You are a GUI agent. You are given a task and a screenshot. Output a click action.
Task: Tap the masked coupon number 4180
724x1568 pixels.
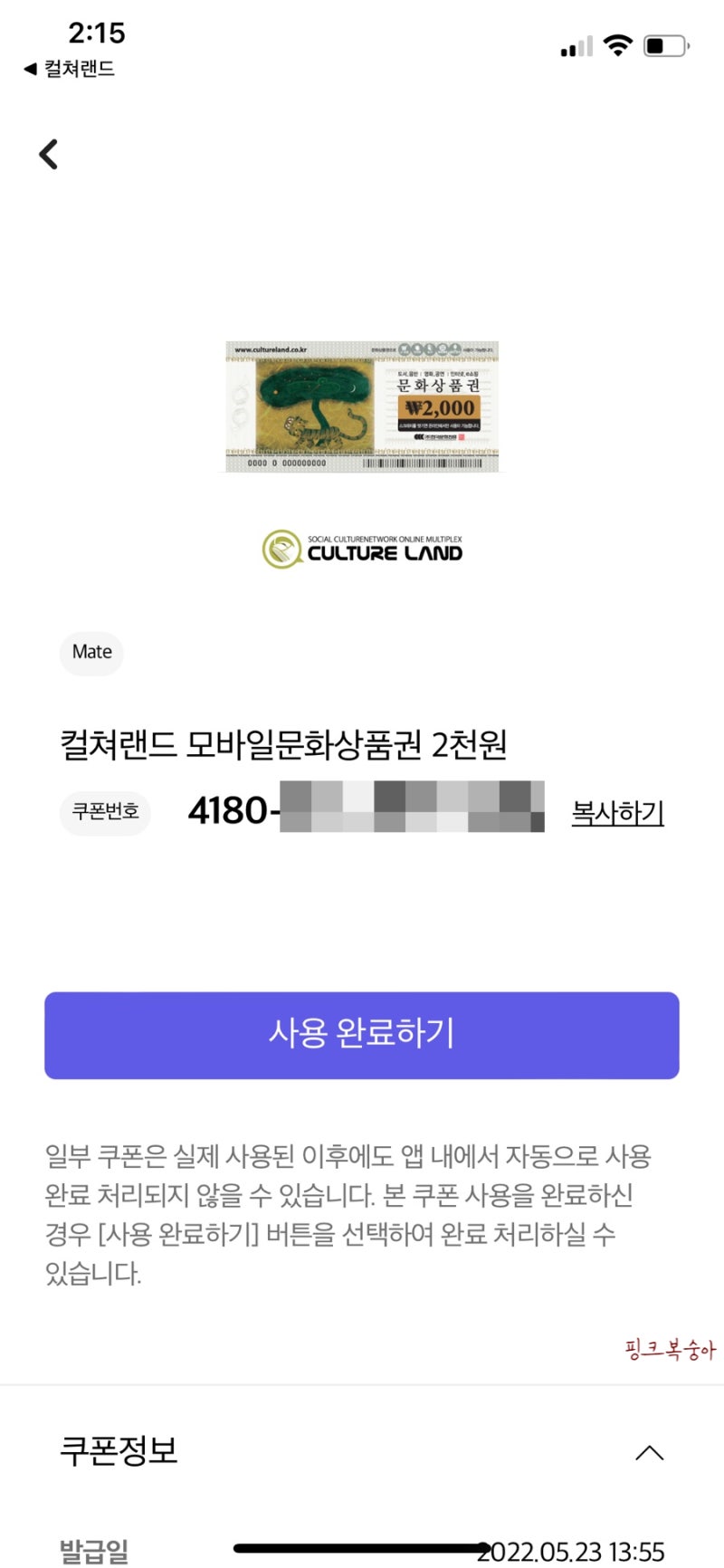[226, 812]
